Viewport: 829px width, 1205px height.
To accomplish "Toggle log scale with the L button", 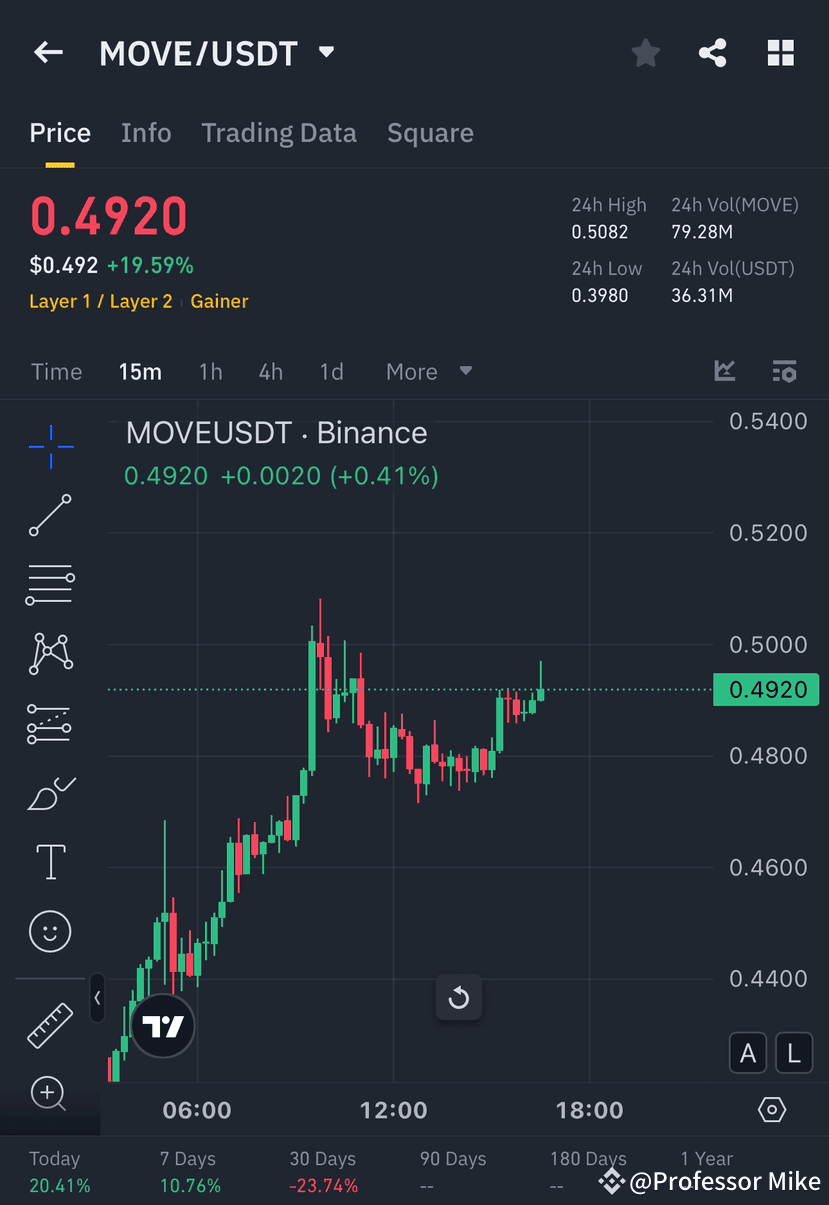I will coord(793,1052).
